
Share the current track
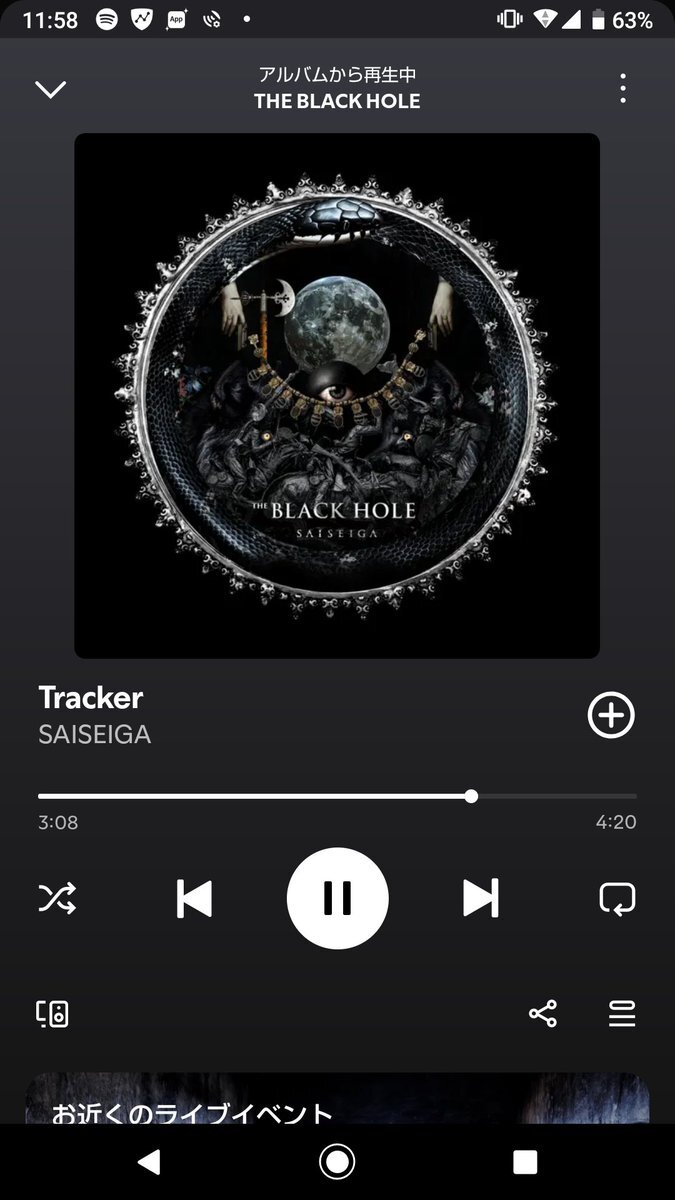click(x=542, y=1014)
